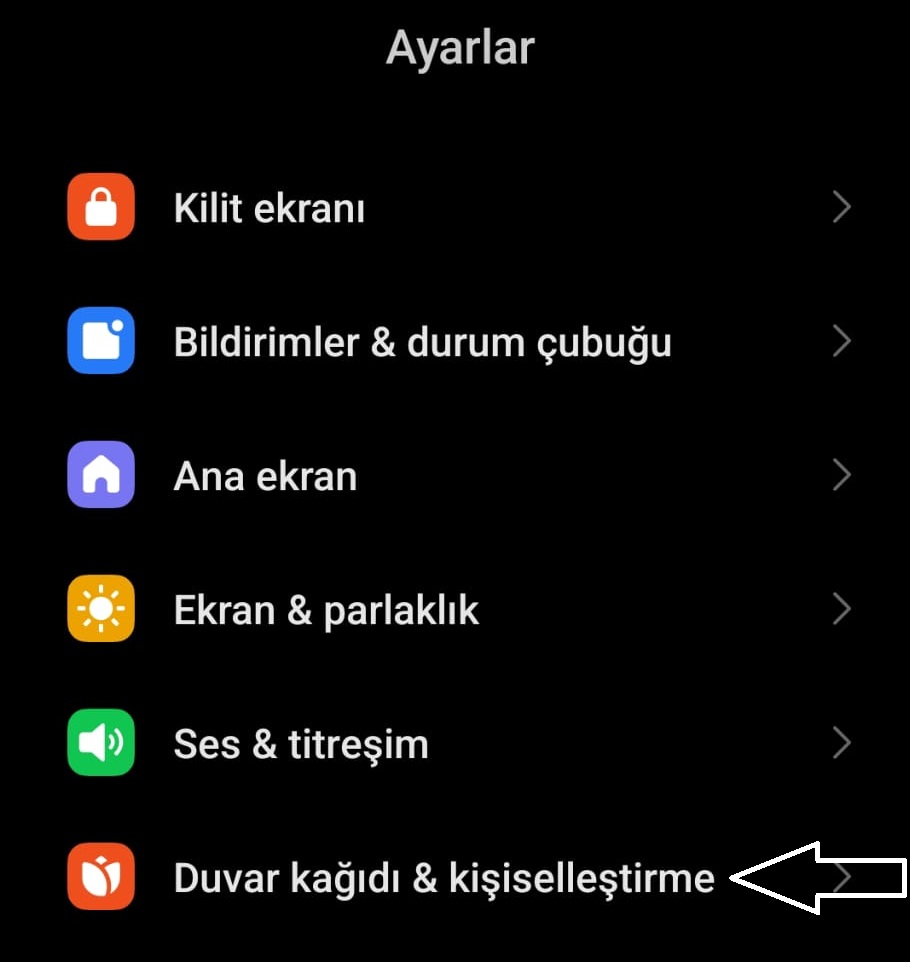Image resolution: width=910 pixels, height=962 pixels.
Task: Expand the Ses & titreşim chevron
Action: pyautogui.click(x=843, y=743)
